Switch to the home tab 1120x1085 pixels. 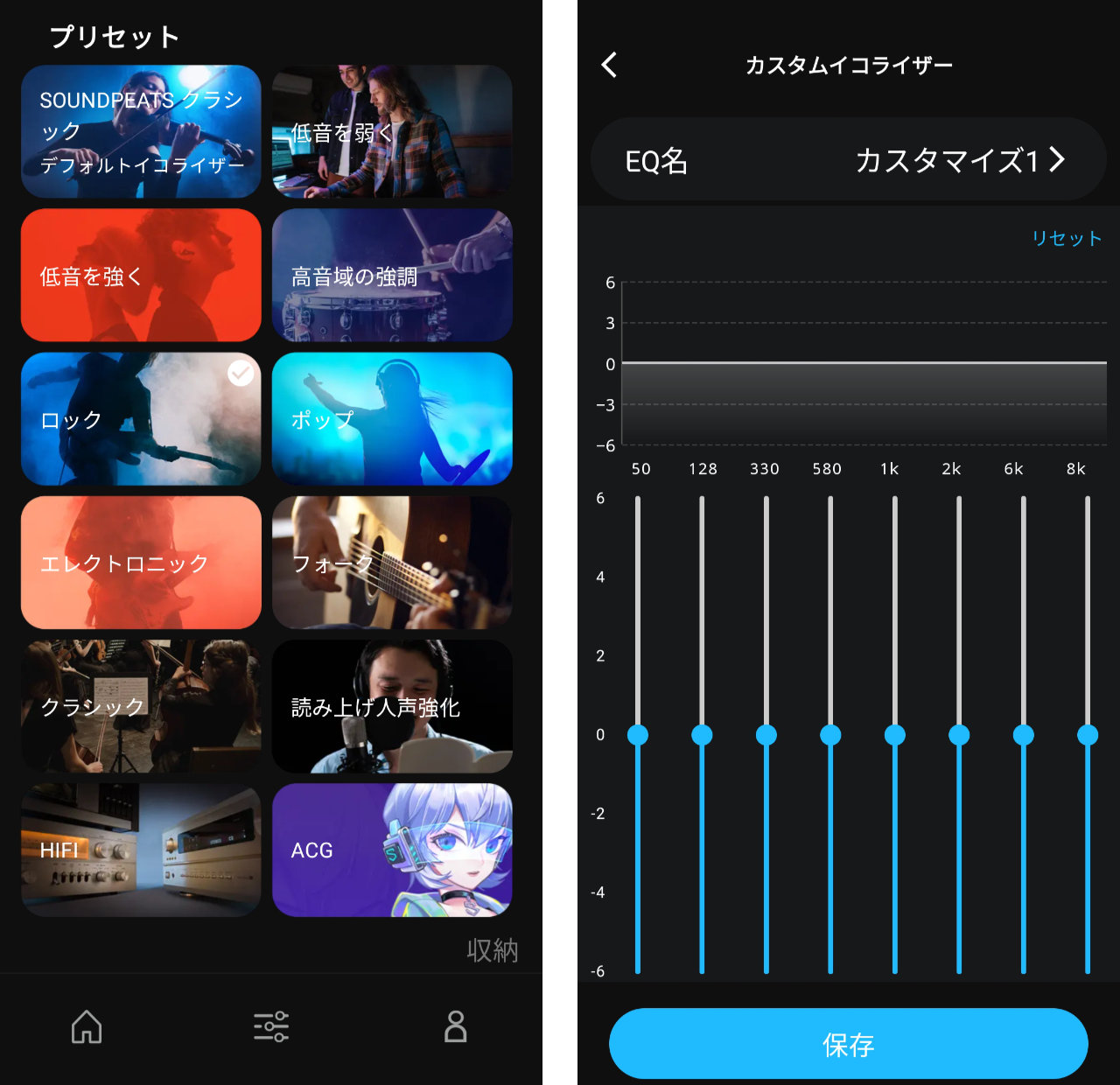[x=87, y=1026]
